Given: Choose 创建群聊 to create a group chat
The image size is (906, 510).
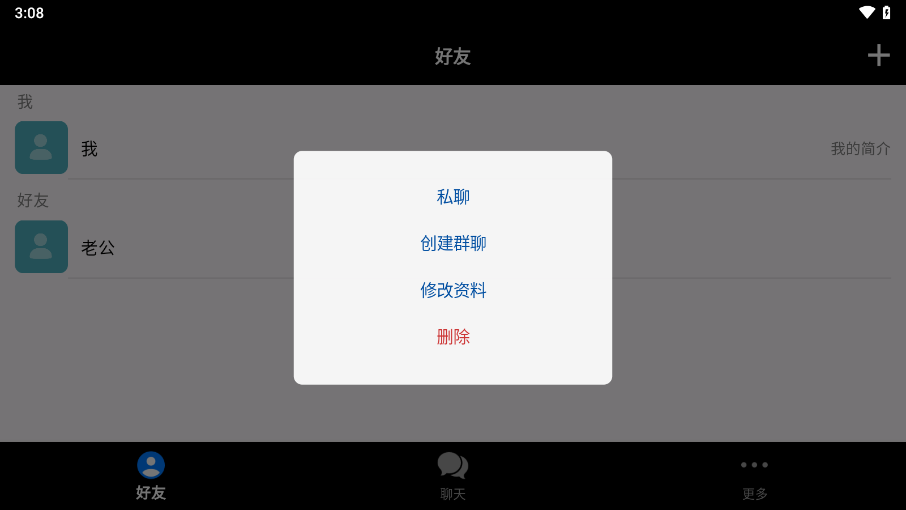Looking at the screenshot, I should [453, 243].
